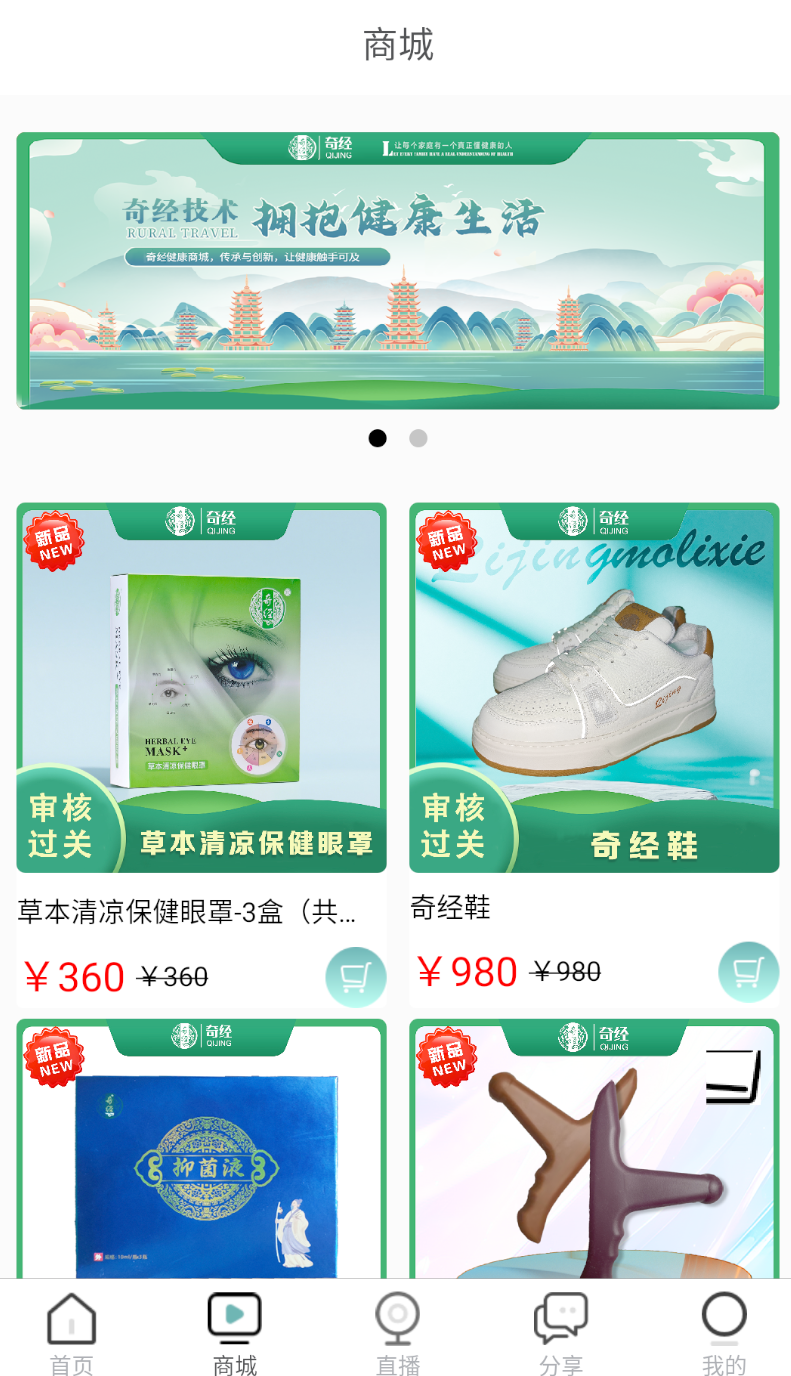View the brown massage tool product

click(594, 1148)
